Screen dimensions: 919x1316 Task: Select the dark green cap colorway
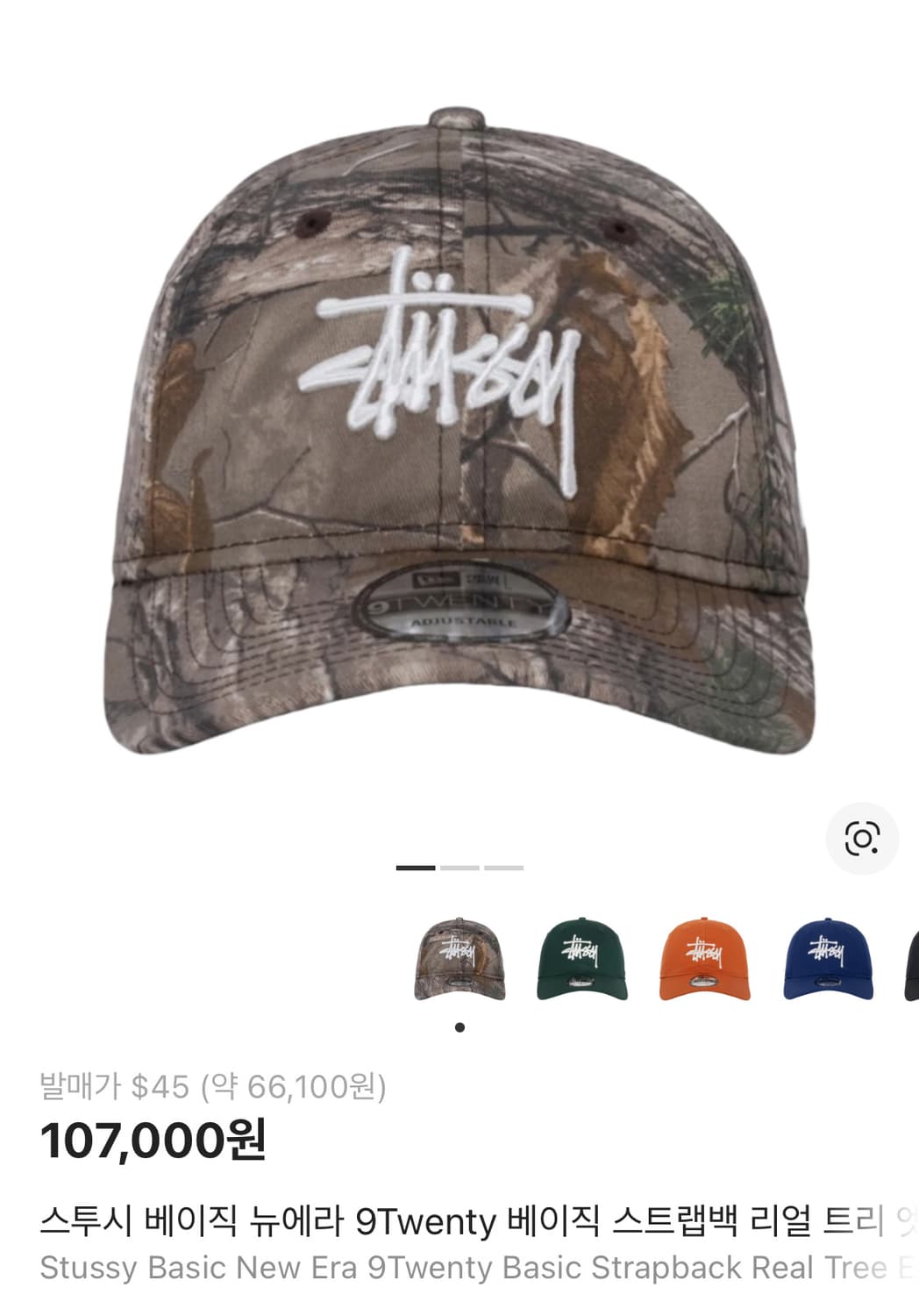[x=583, y=961]
